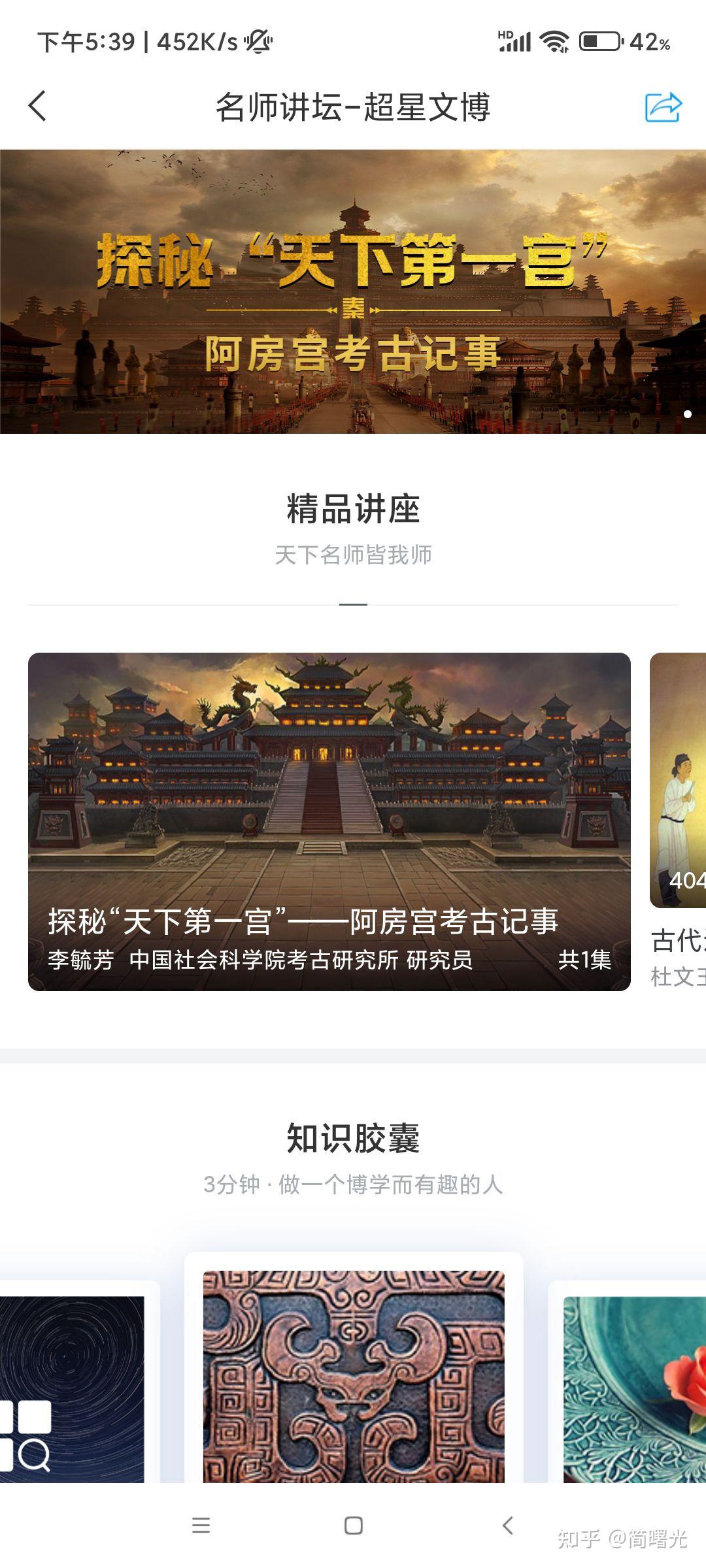Open recent apps from navigation bar

(x=201, y=1526)
